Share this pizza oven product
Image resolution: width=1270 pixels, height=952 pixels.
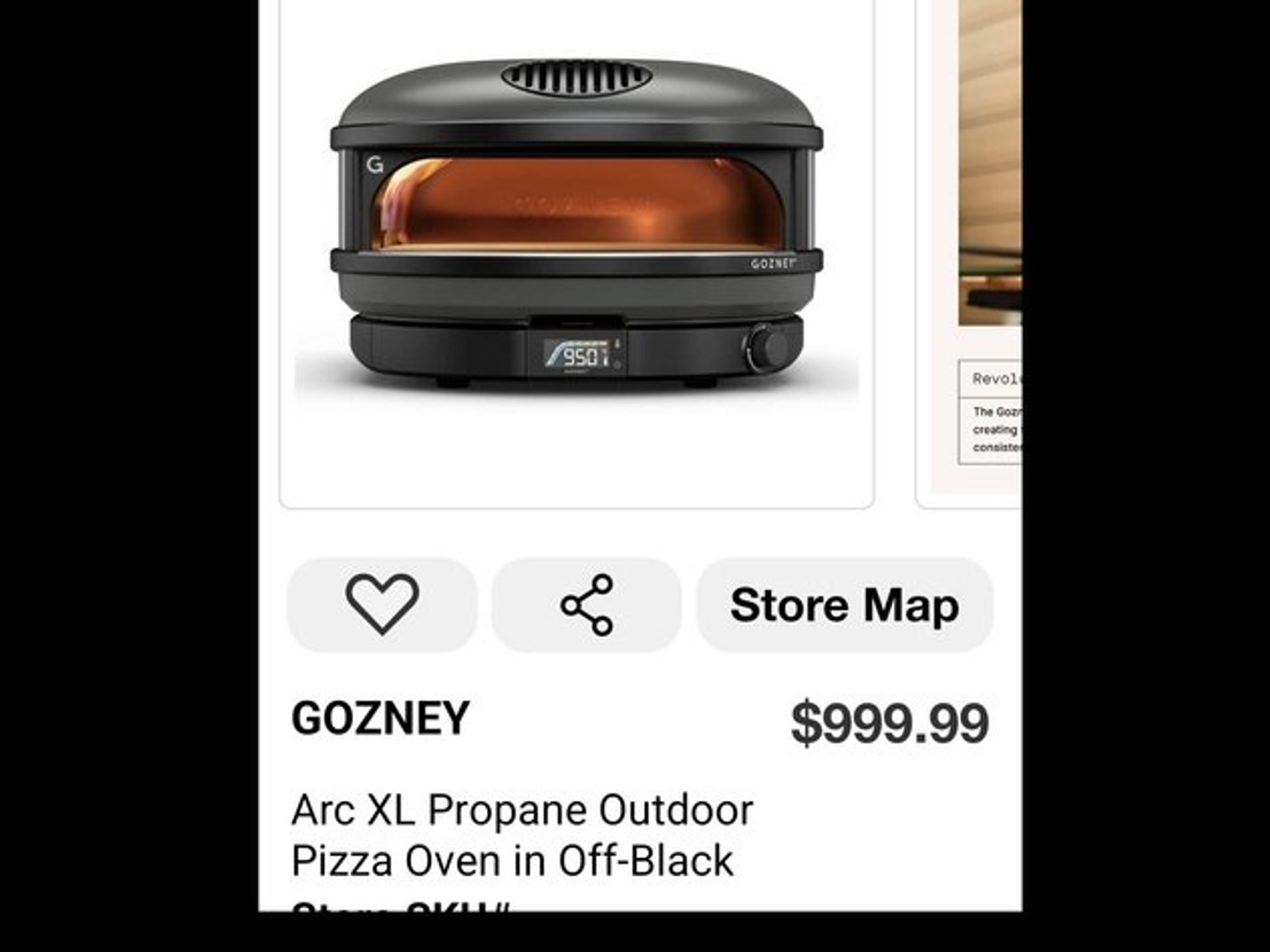(586, 604)
